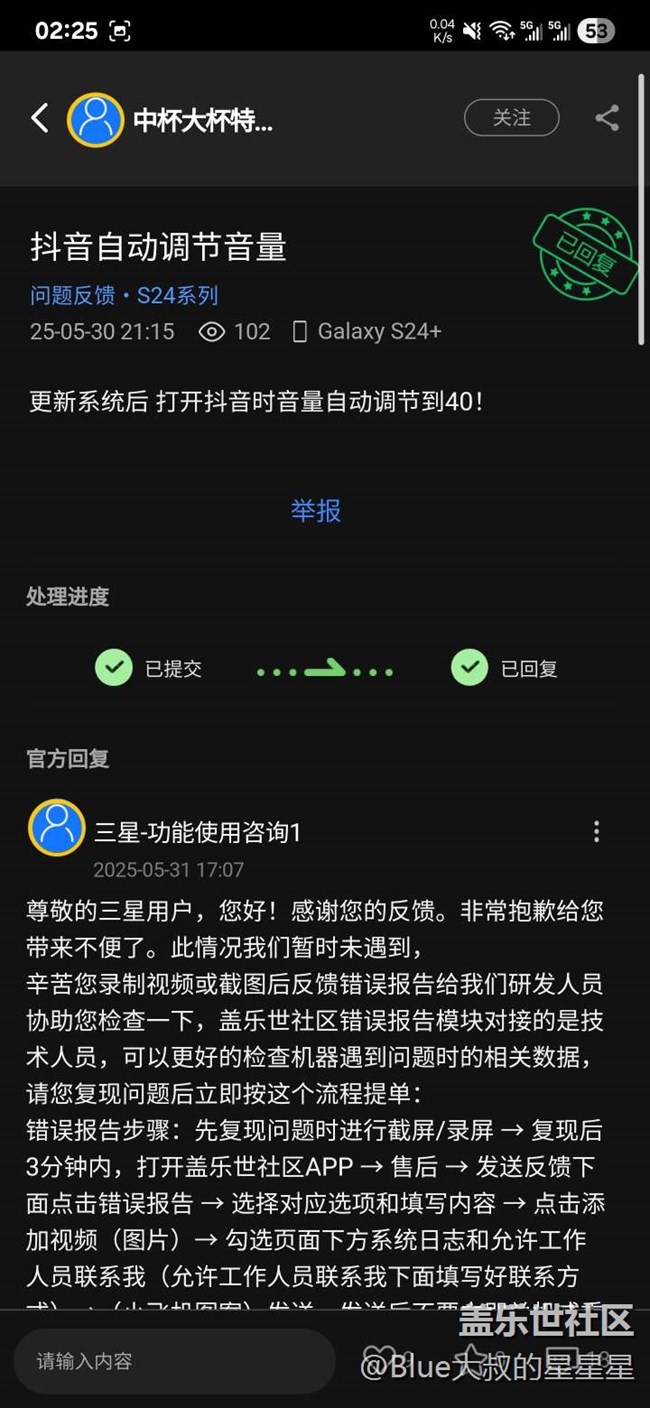
Task: Report this post with 举报
Action: click(x=316, y=511)
